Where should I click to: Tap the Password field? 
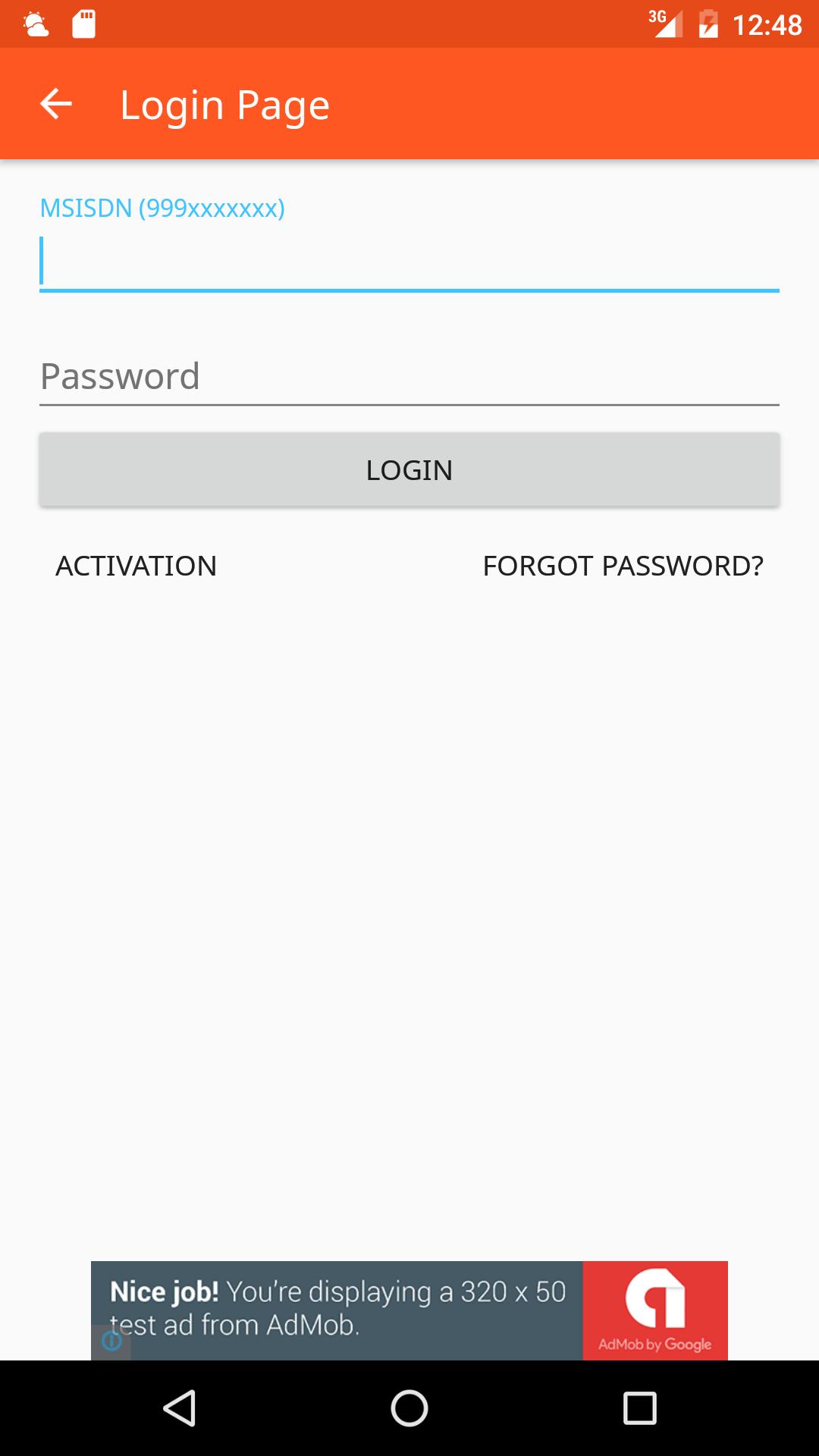409,377
